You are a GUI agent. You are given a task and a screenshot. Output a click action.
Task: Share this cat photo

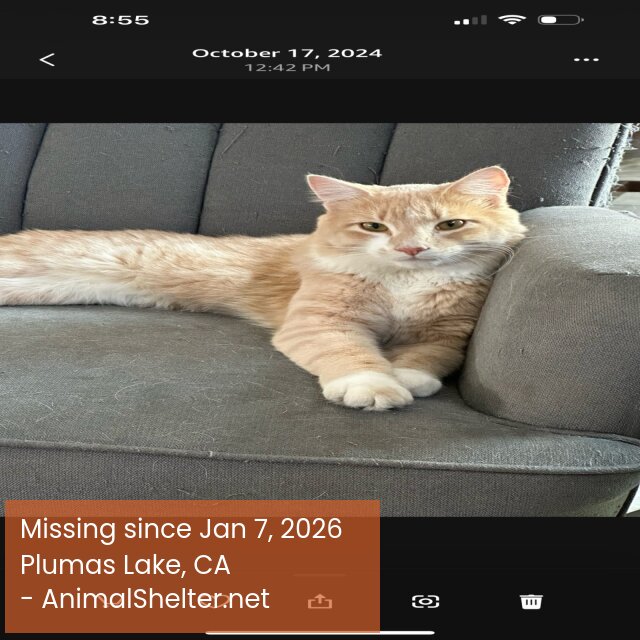tap(319, 601)
